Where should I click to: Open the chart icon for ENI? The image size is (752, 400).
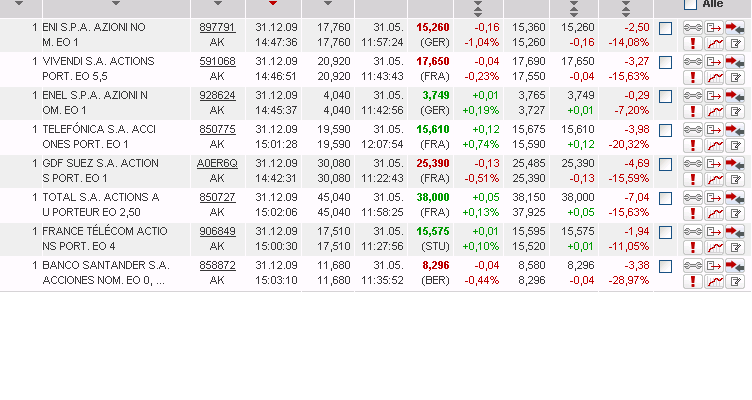coord(714,44)
